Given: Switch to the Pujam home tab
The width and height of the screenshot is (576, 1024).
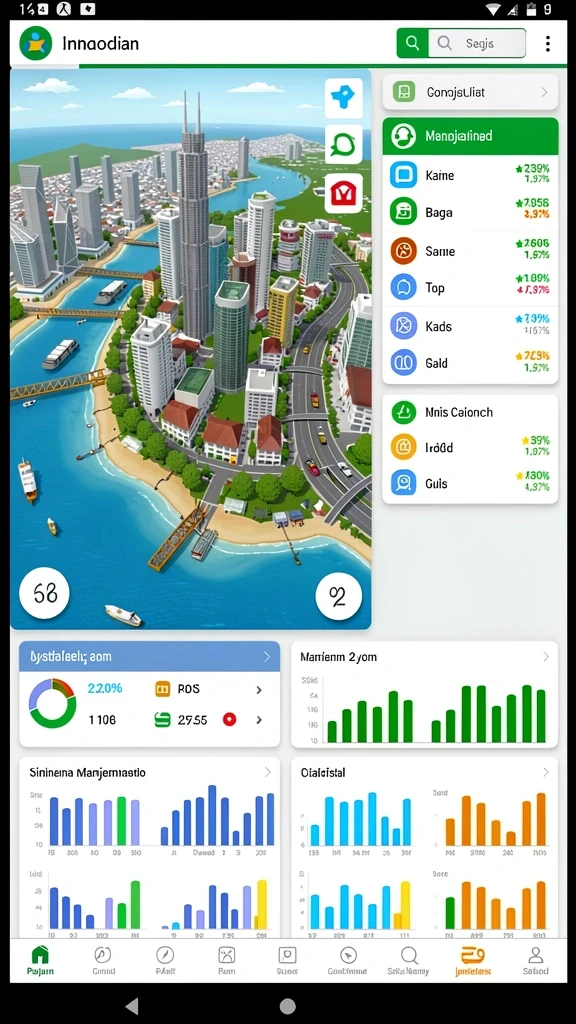Looking at the screenshot, I should point(40,961).
